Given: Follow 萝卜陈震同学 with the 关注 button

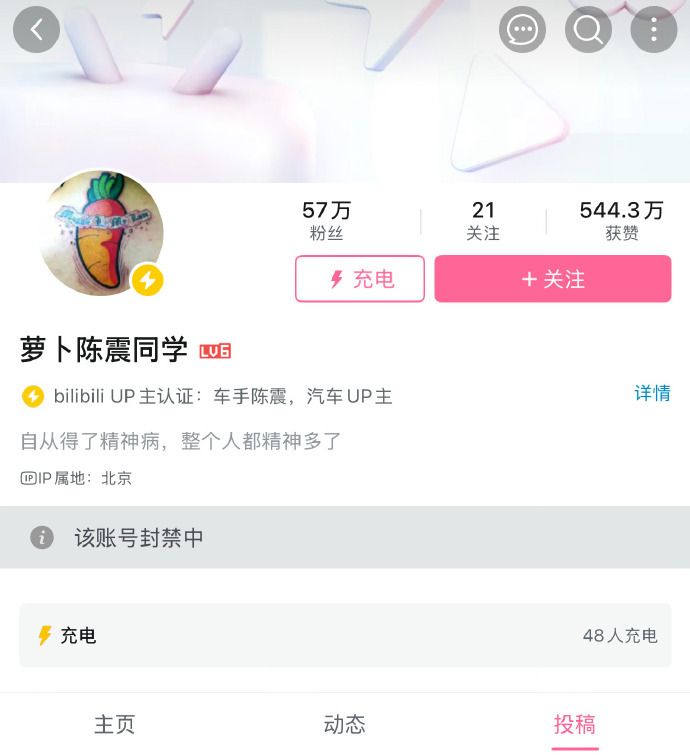Looking at the screenshot, I should (552, 279).
